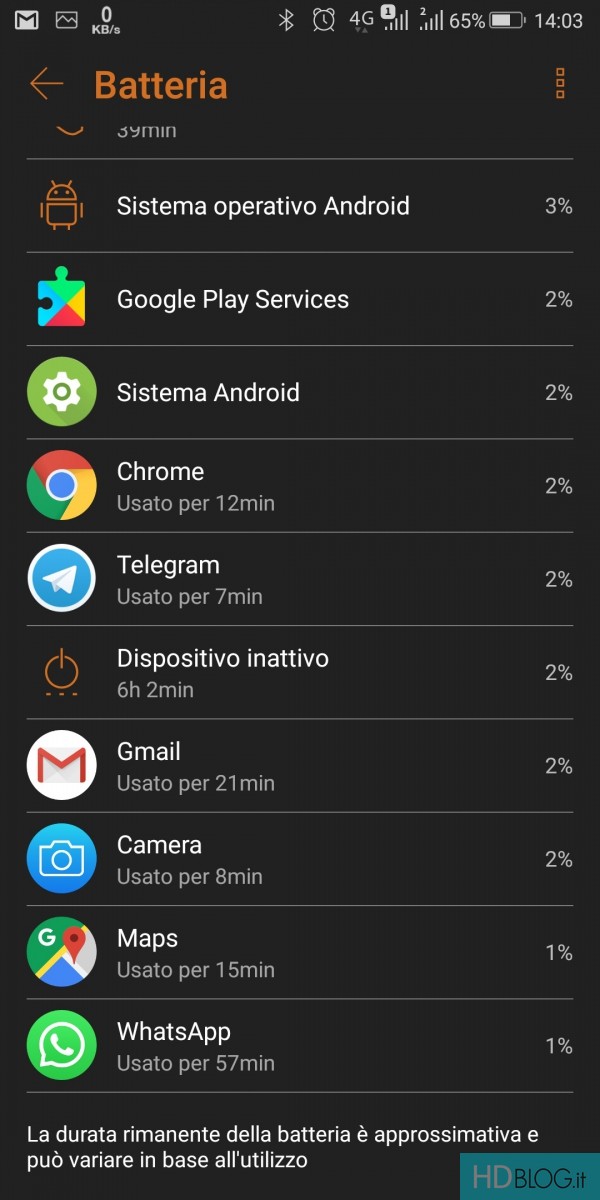
Task: Tap the Dispositivo inattivo entry
Action: [x=300, y=672]
